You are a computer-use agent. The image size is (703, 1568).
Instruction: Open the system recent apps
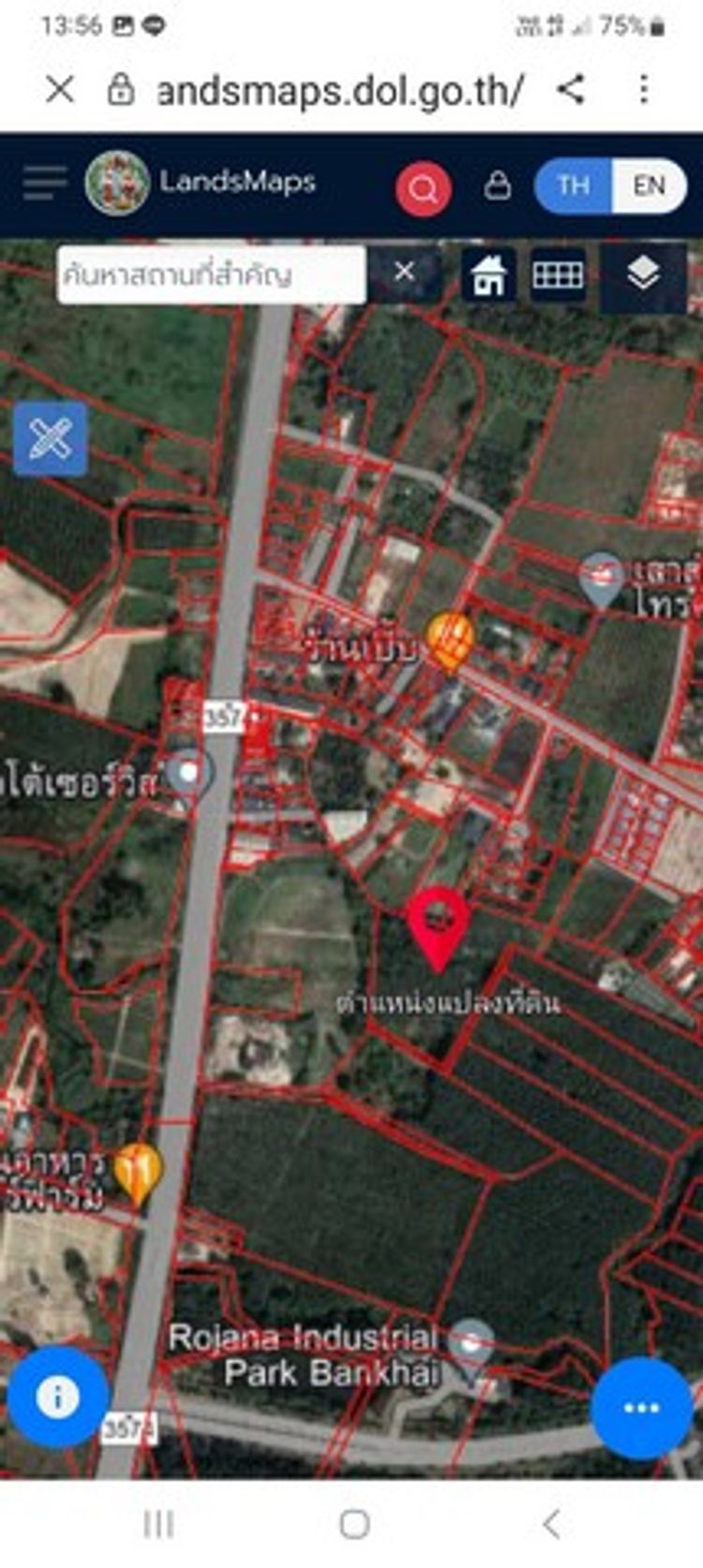point(158,1524)
